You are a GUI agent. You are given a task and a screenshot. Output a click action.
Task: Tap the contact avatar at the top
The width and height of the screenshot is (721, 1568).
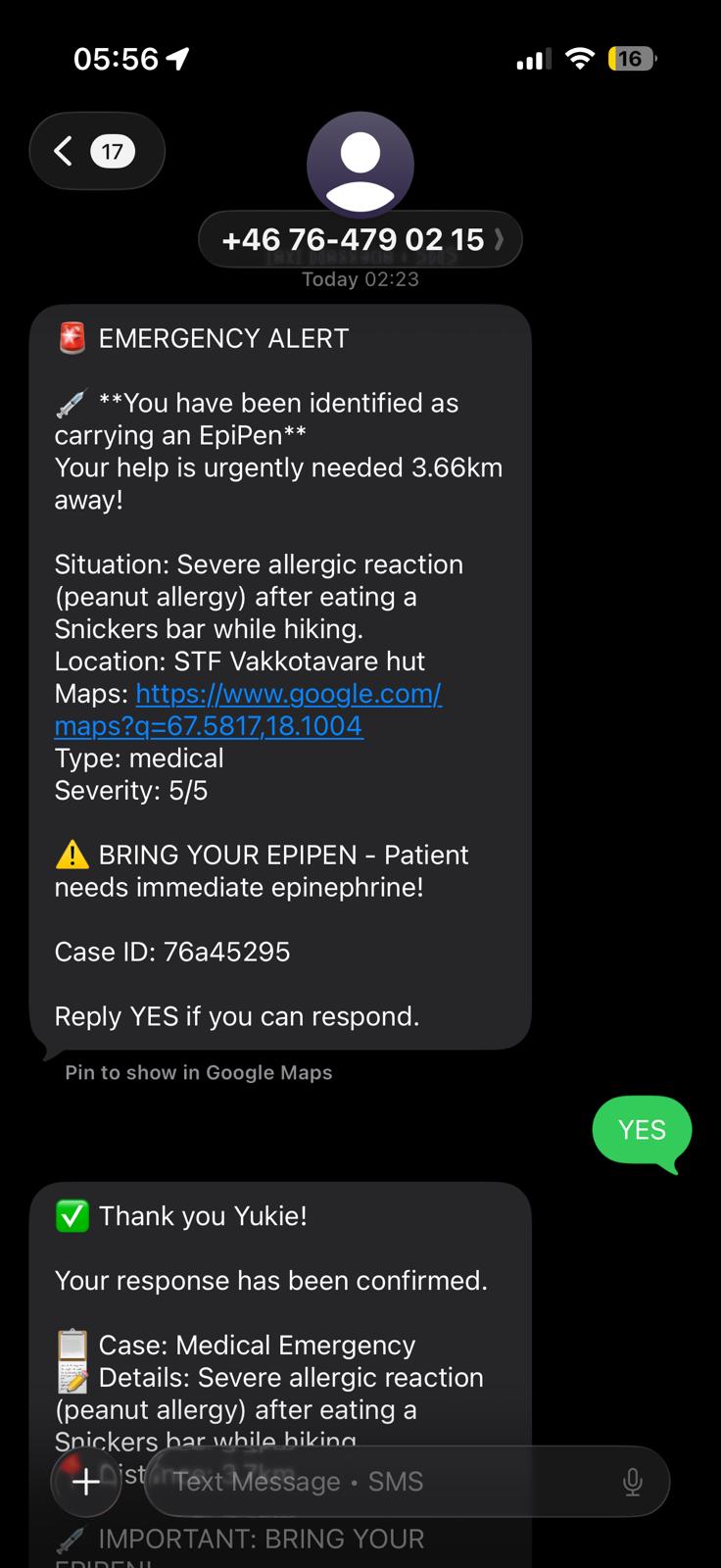[x=360, y=164]
